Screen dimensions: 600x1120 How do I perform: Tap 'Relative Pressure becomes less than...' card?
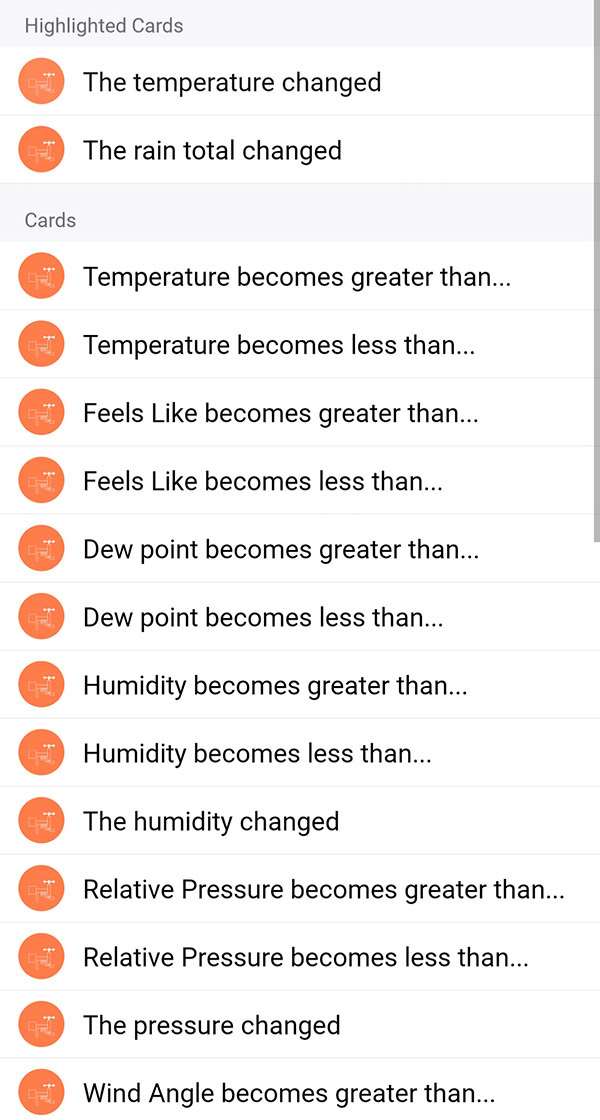coord(305,957)
